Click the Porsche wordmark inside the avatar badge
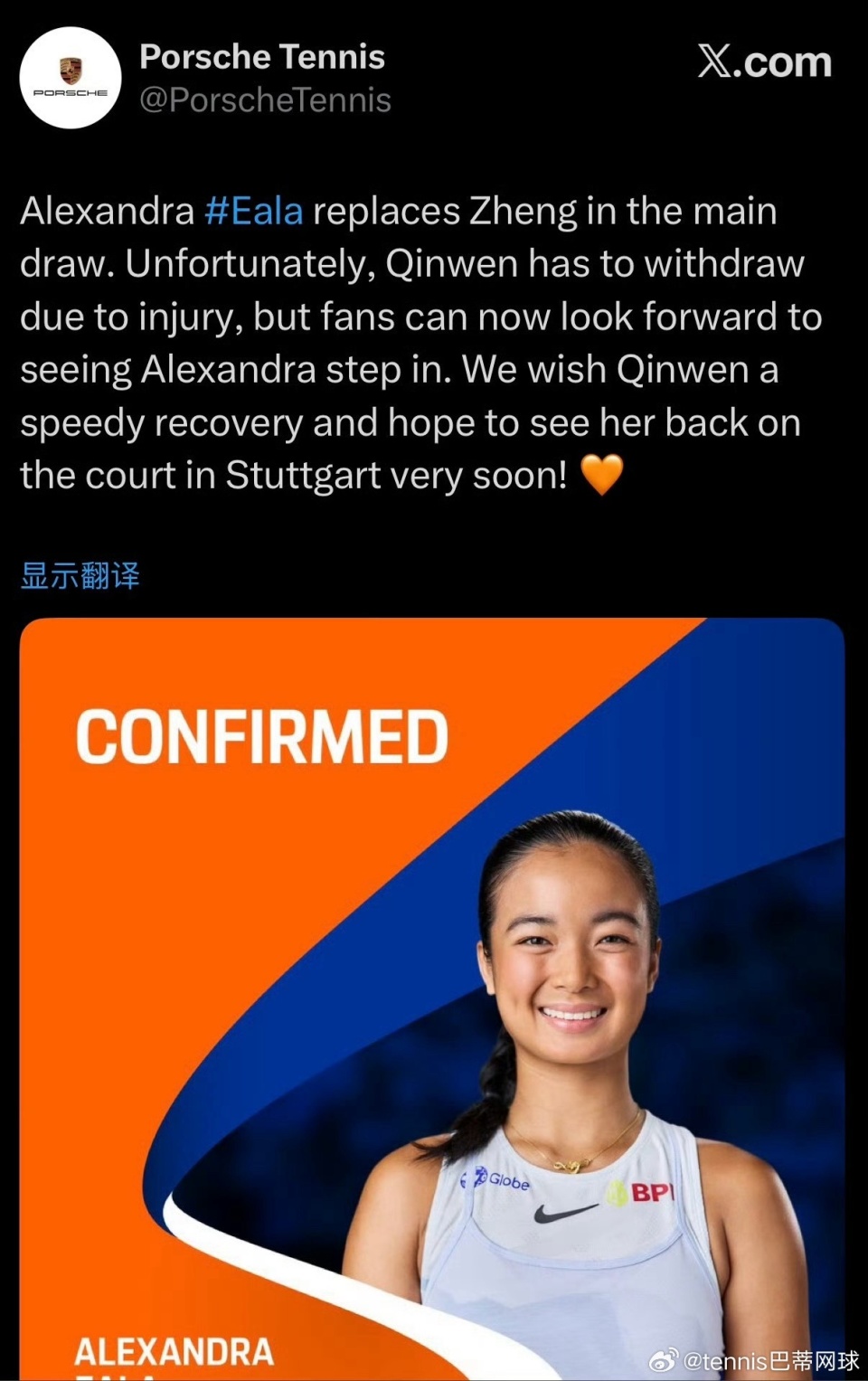Viewport: 868px width, 1381px height. click(x=72, y=94)
